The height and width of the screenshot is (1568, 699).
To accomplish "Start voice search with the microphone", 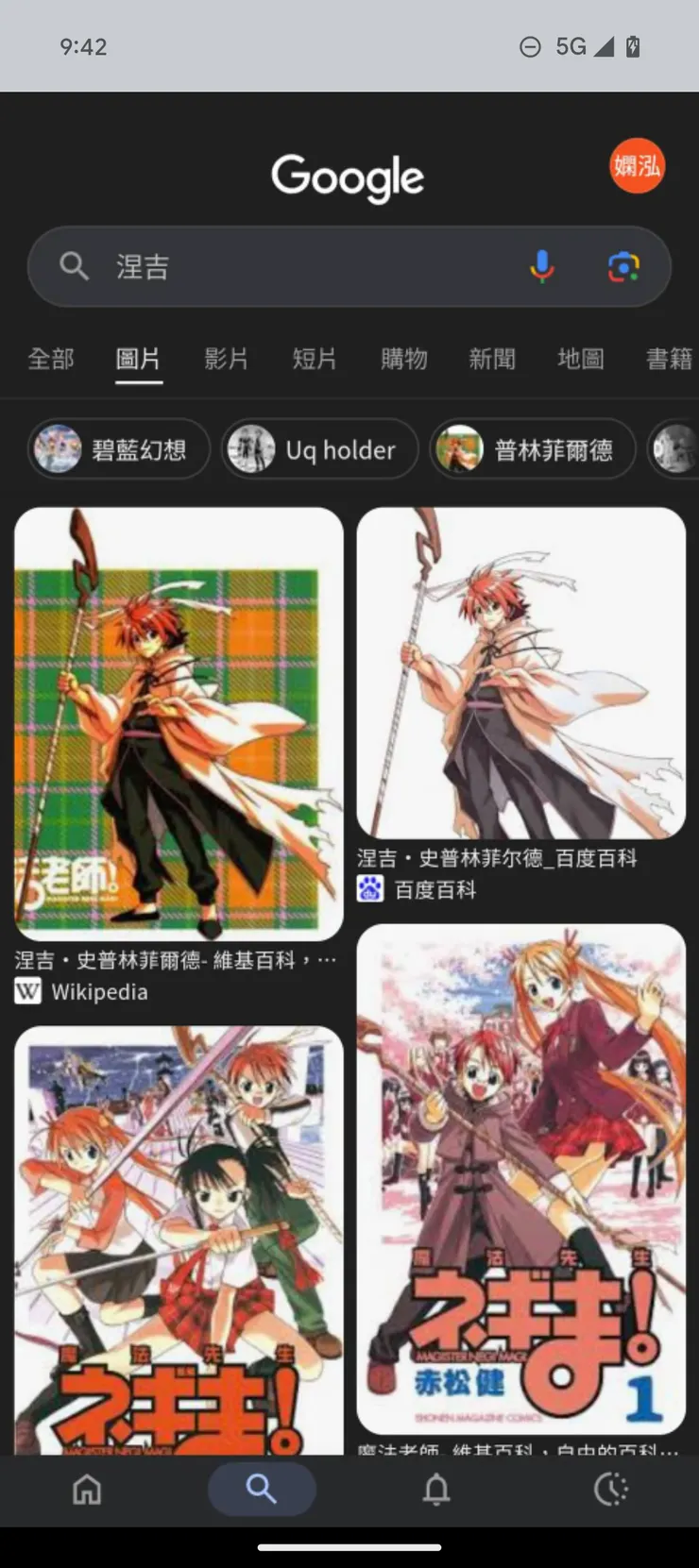I will pos(542,267).
